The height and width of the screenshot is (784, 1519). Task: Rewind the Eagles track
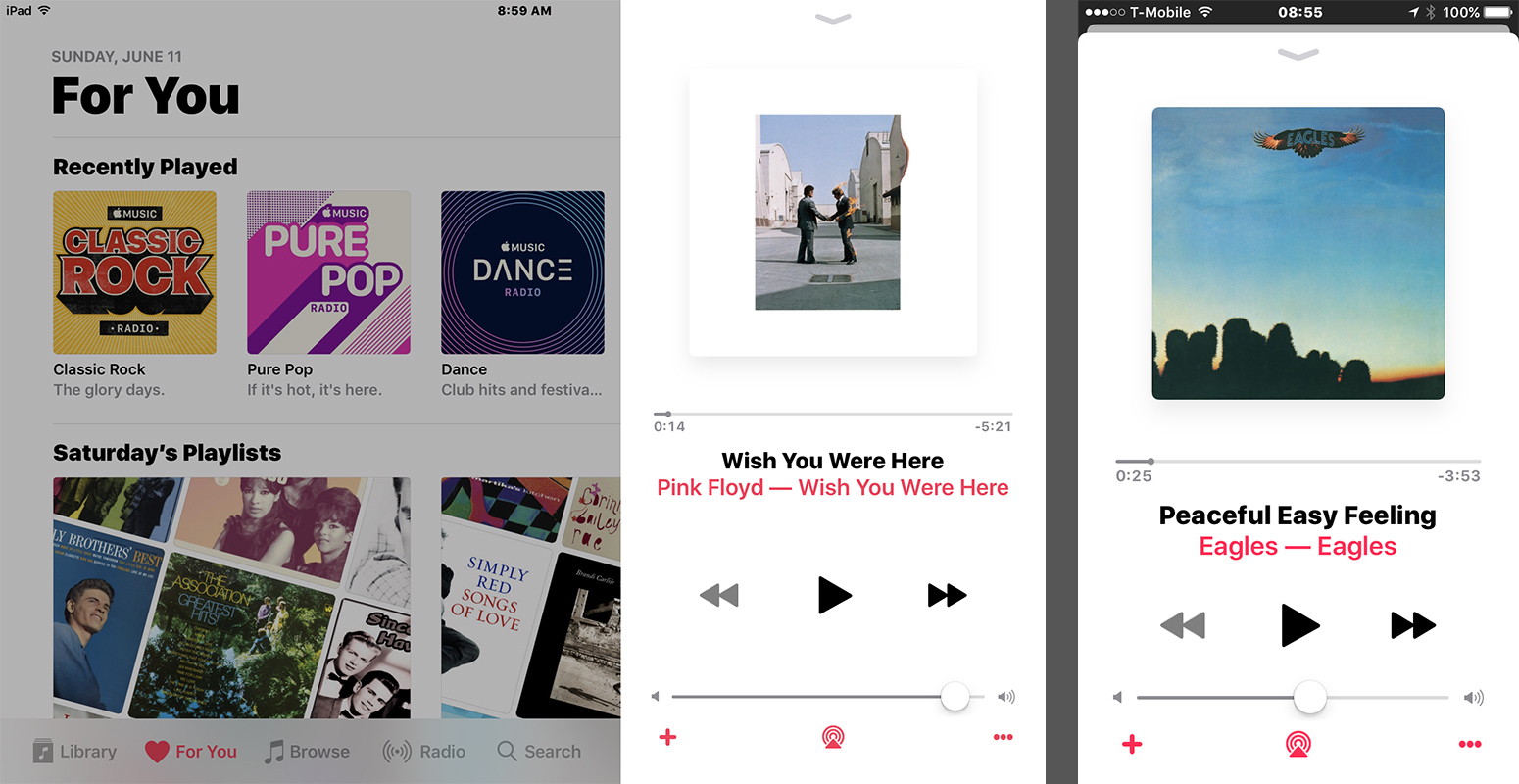click(x=1183, y=625)
